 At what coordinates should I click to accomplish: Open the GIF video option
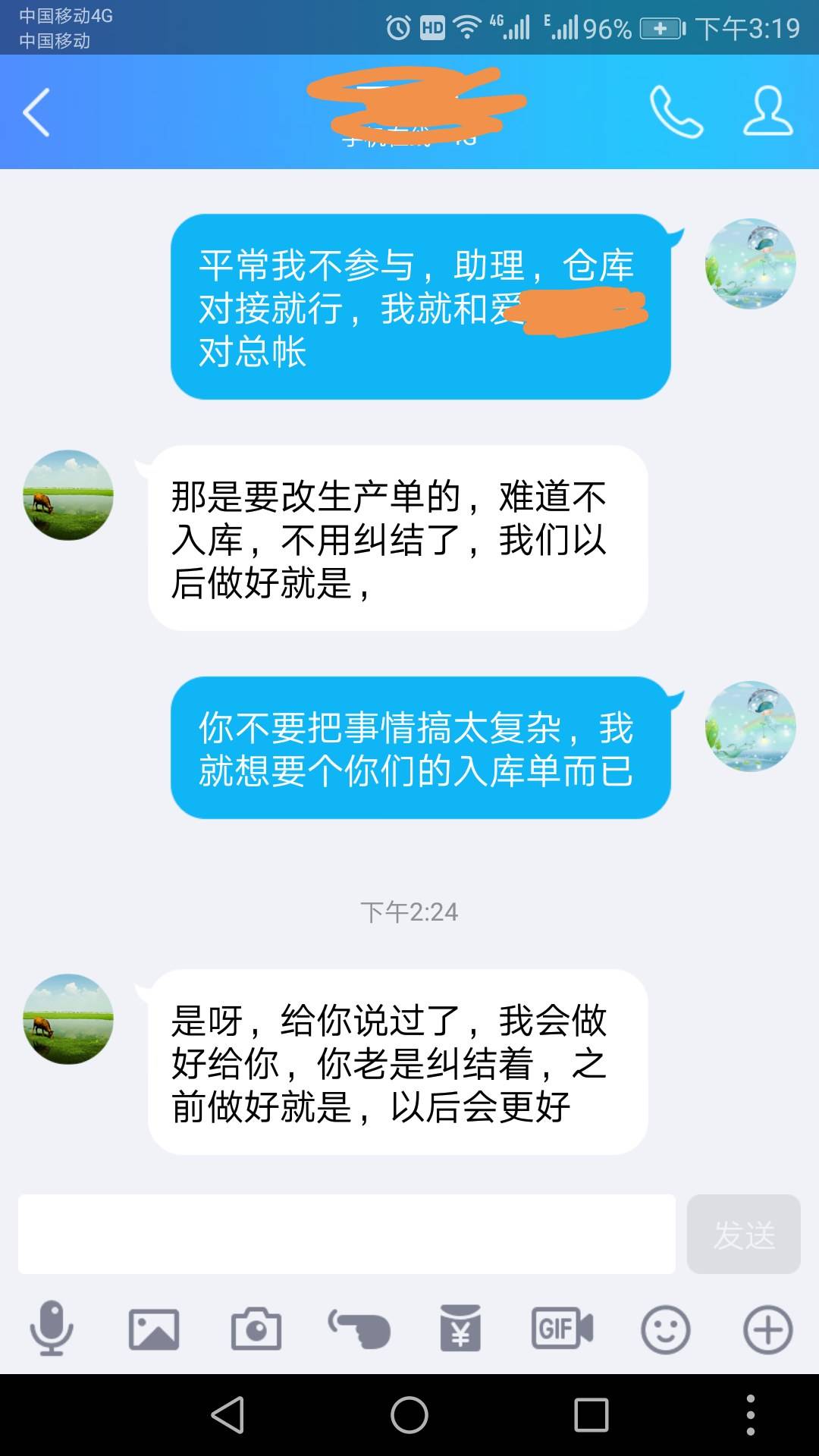point(562,1329)
